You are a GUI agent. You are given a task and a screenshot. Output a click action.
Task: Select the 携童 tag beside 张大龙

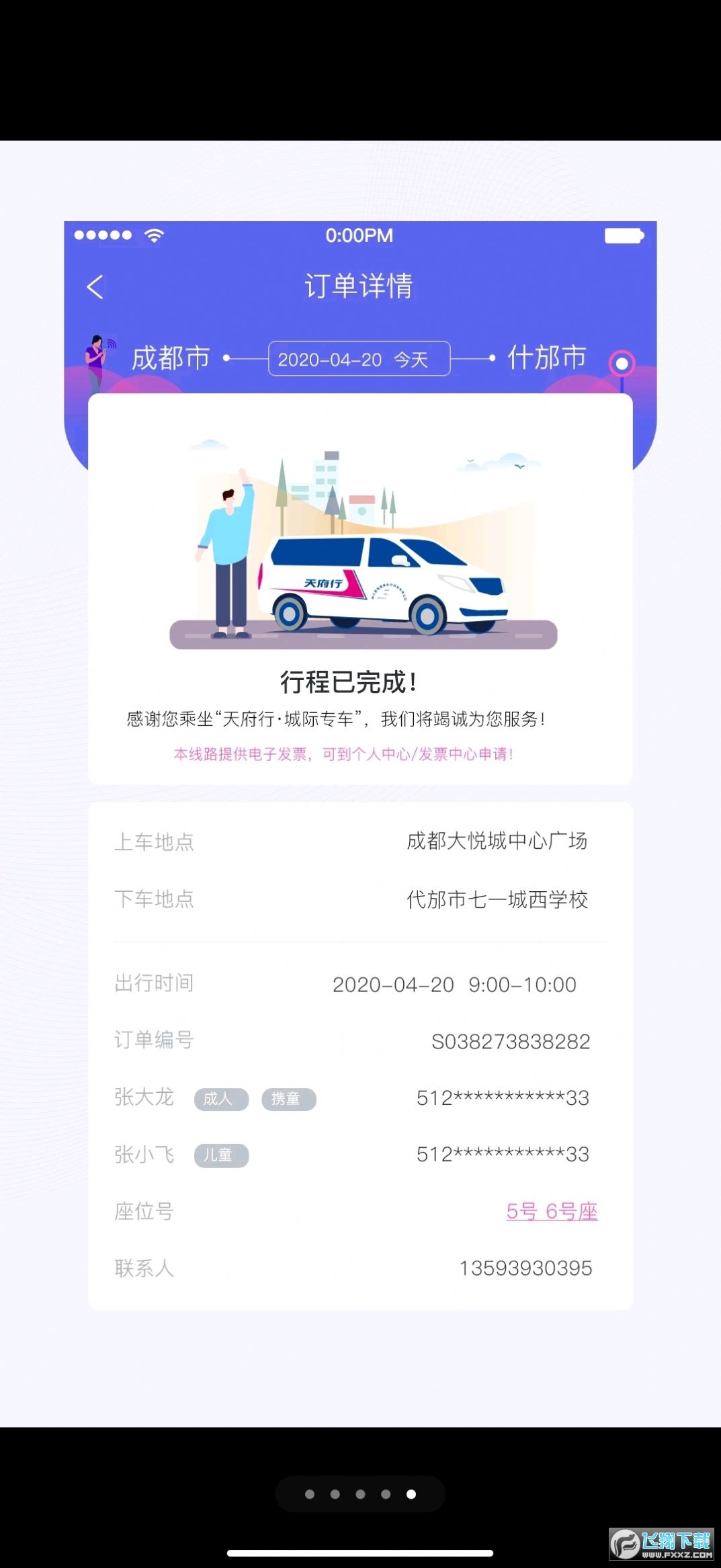tap(290, 1100)
